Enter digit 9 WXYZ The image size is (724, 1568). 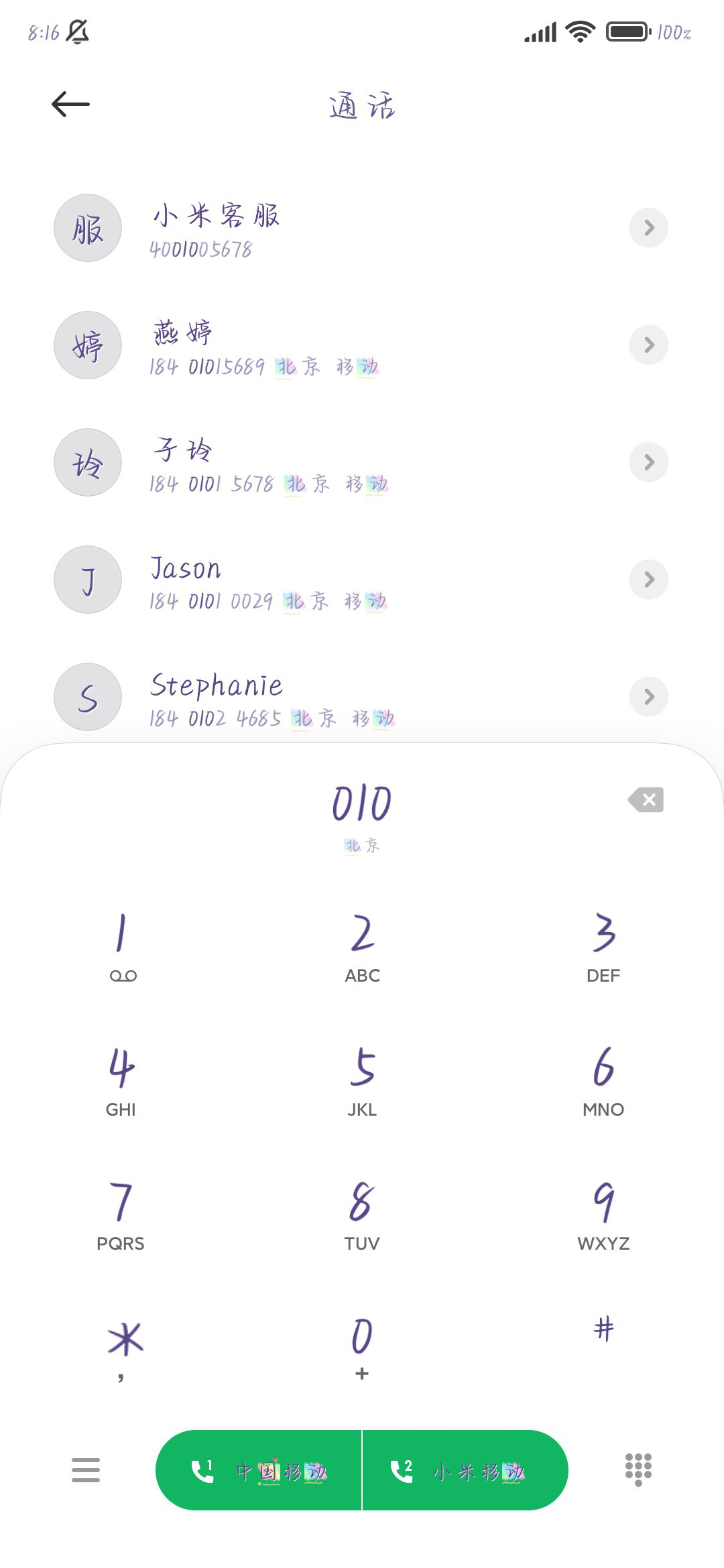coord(603,1214)
